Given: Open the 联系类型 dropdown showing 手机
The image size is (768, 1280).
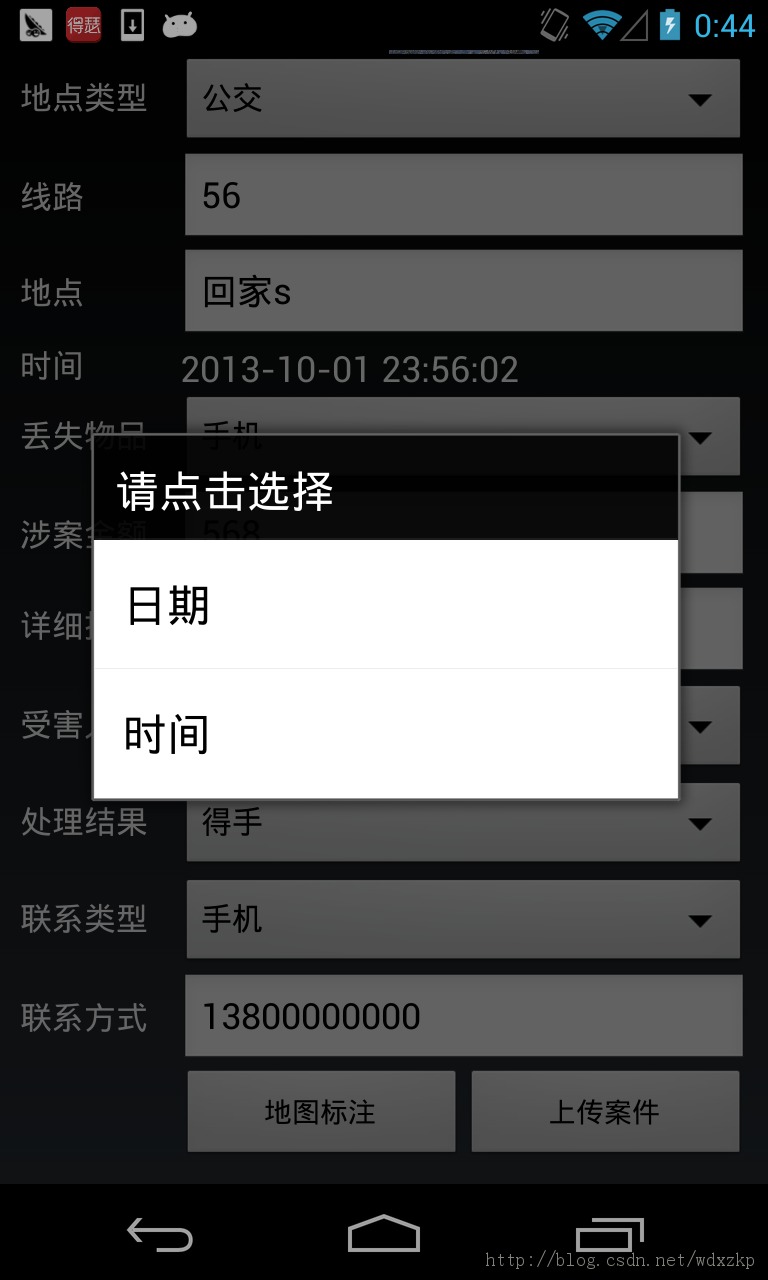Looking at the screenshot, I should (x=463, y=920).
